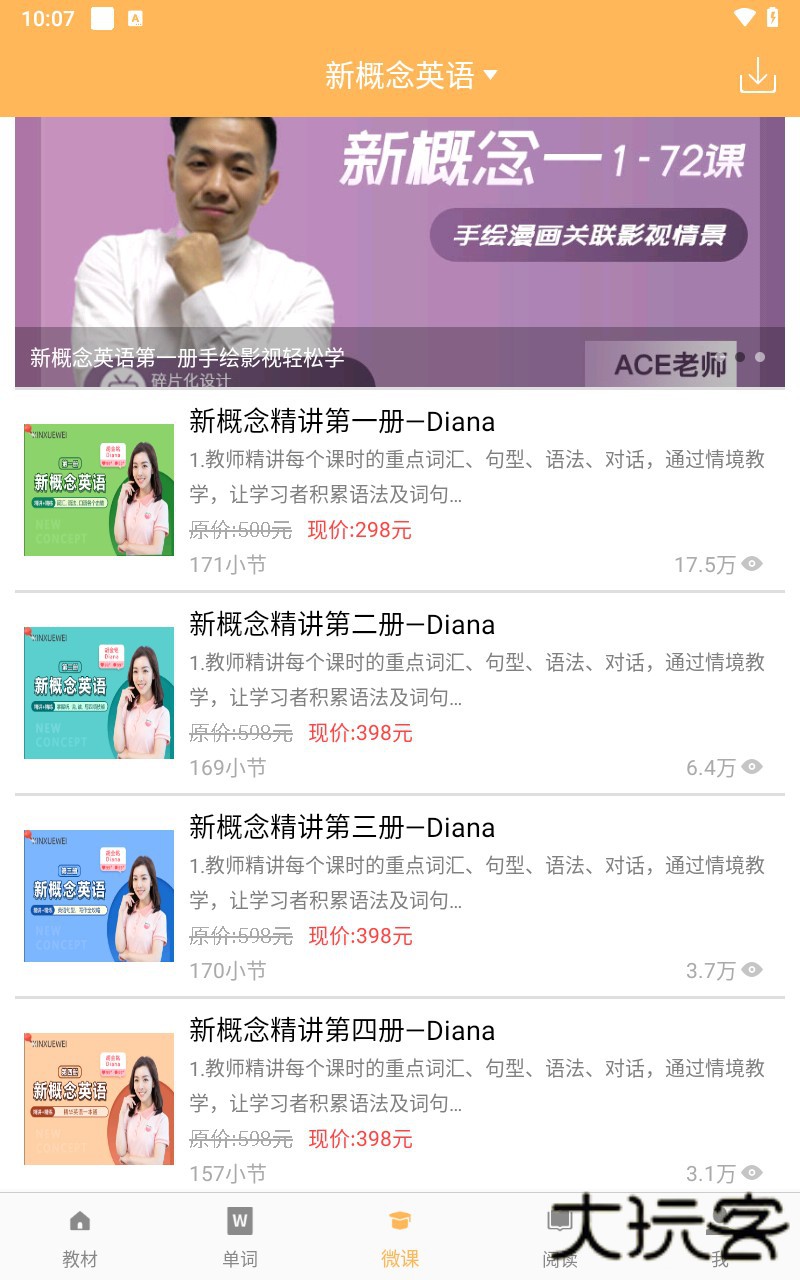Click the eye view icon beside 6.4万
The image size is (800, 1280).
(x=752, y=767)
